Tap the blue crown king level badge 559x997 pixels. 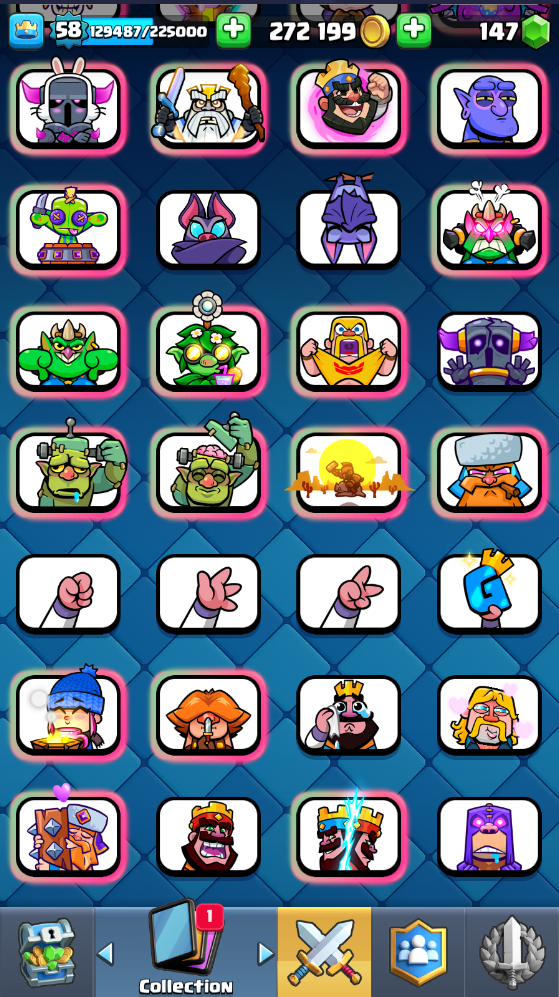[x=27, y=31]
